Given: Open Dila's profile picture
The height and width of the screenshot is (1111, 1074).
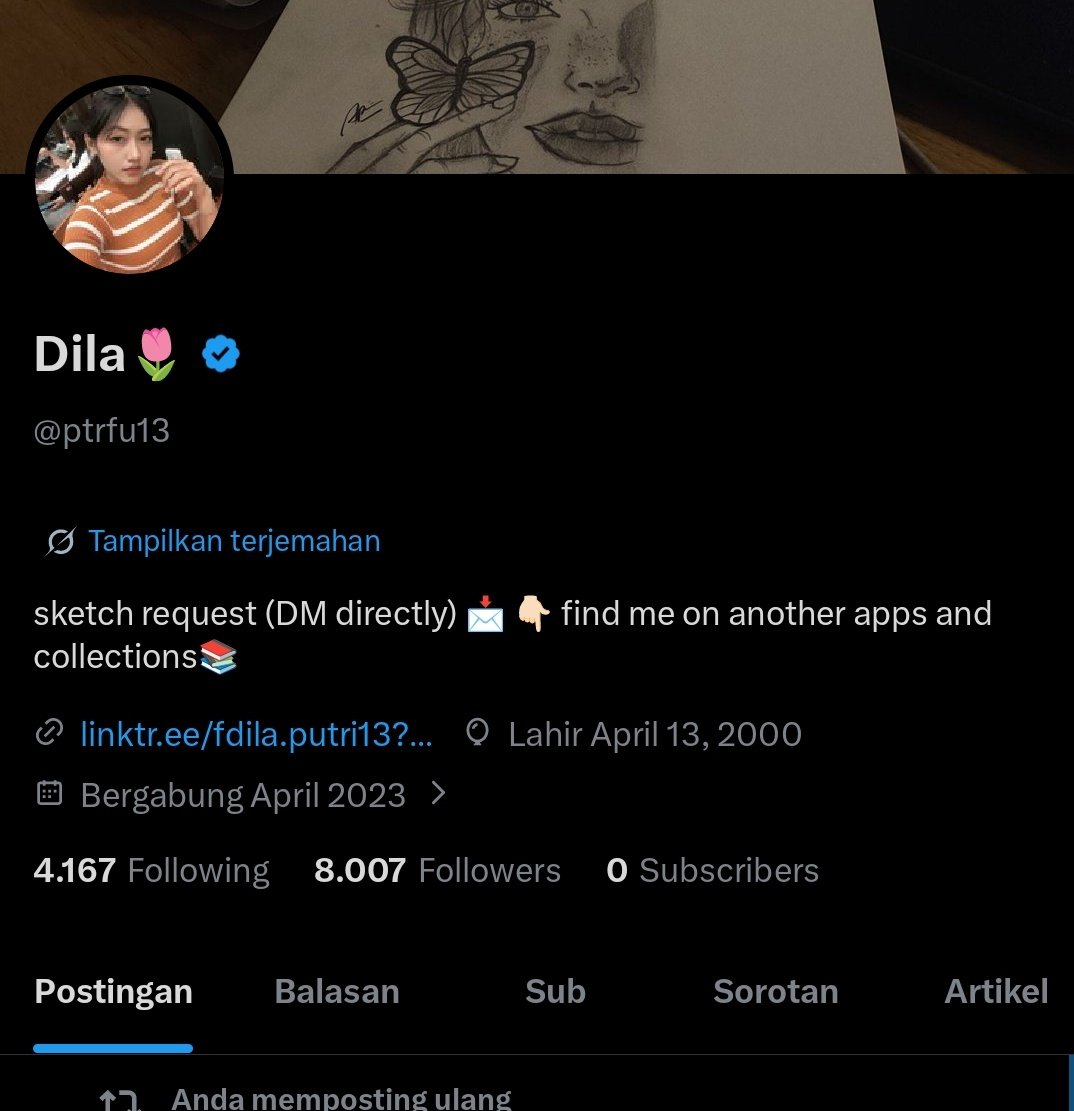Looking at the screenshot, I should 129,178.
